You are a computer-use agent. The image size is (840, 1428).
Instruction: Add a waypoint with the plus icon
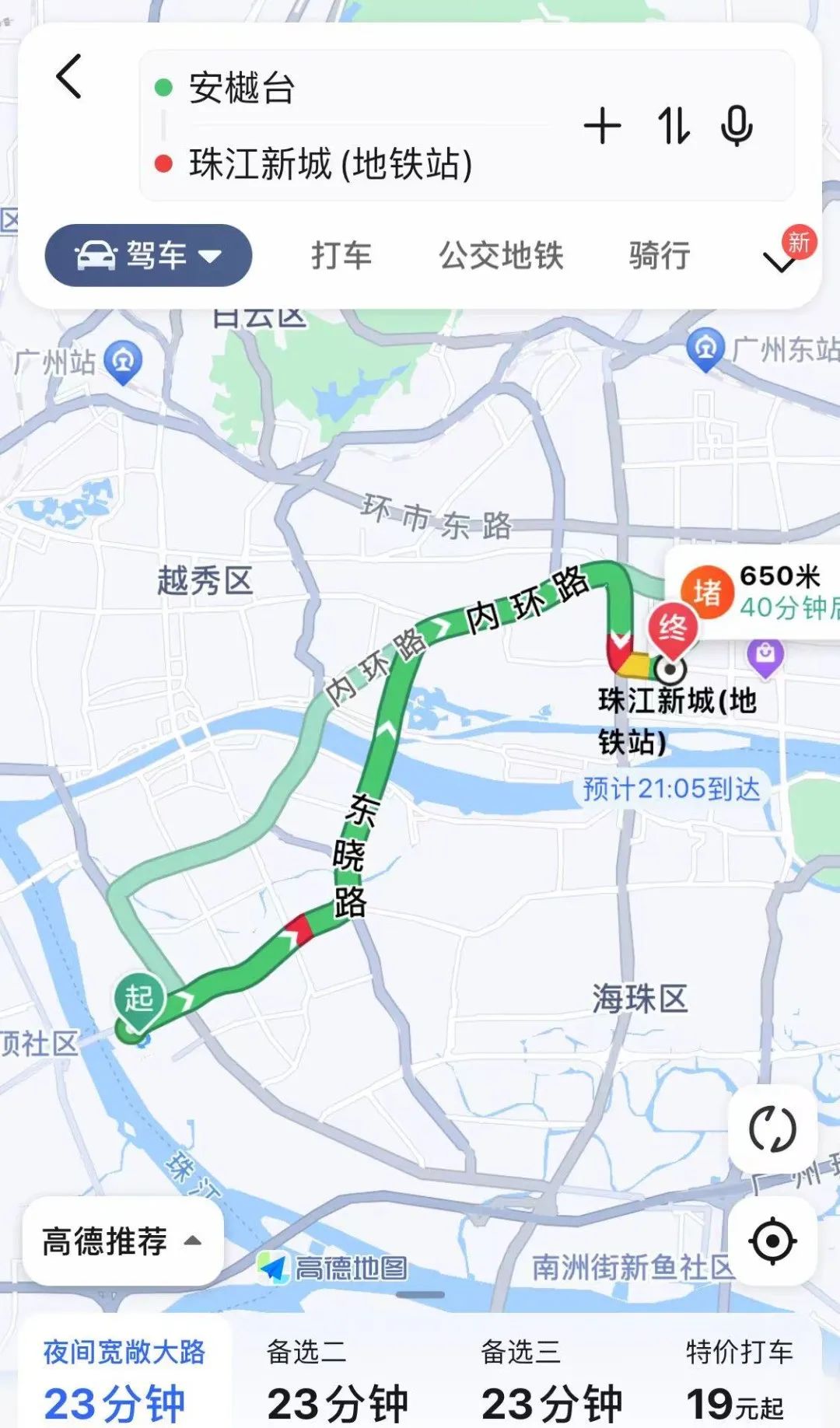(x=603, y=126)
